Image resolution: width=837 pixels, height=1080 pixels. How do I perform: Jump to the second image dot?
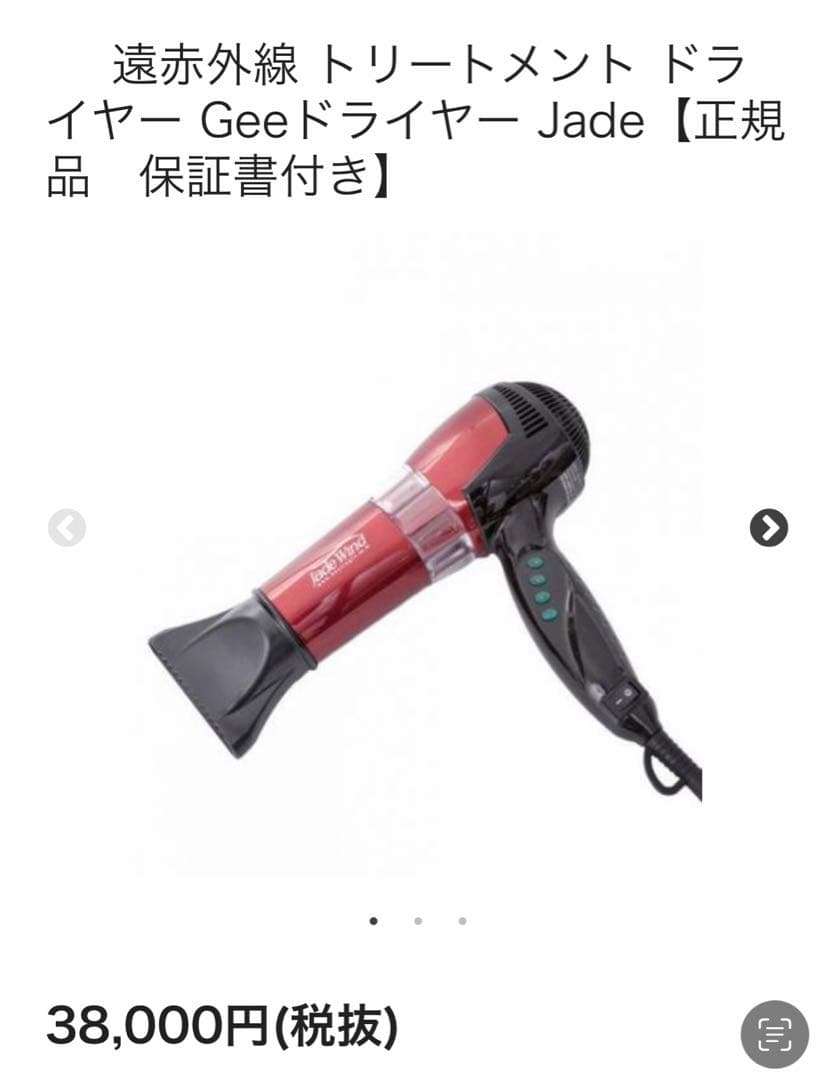418,921
